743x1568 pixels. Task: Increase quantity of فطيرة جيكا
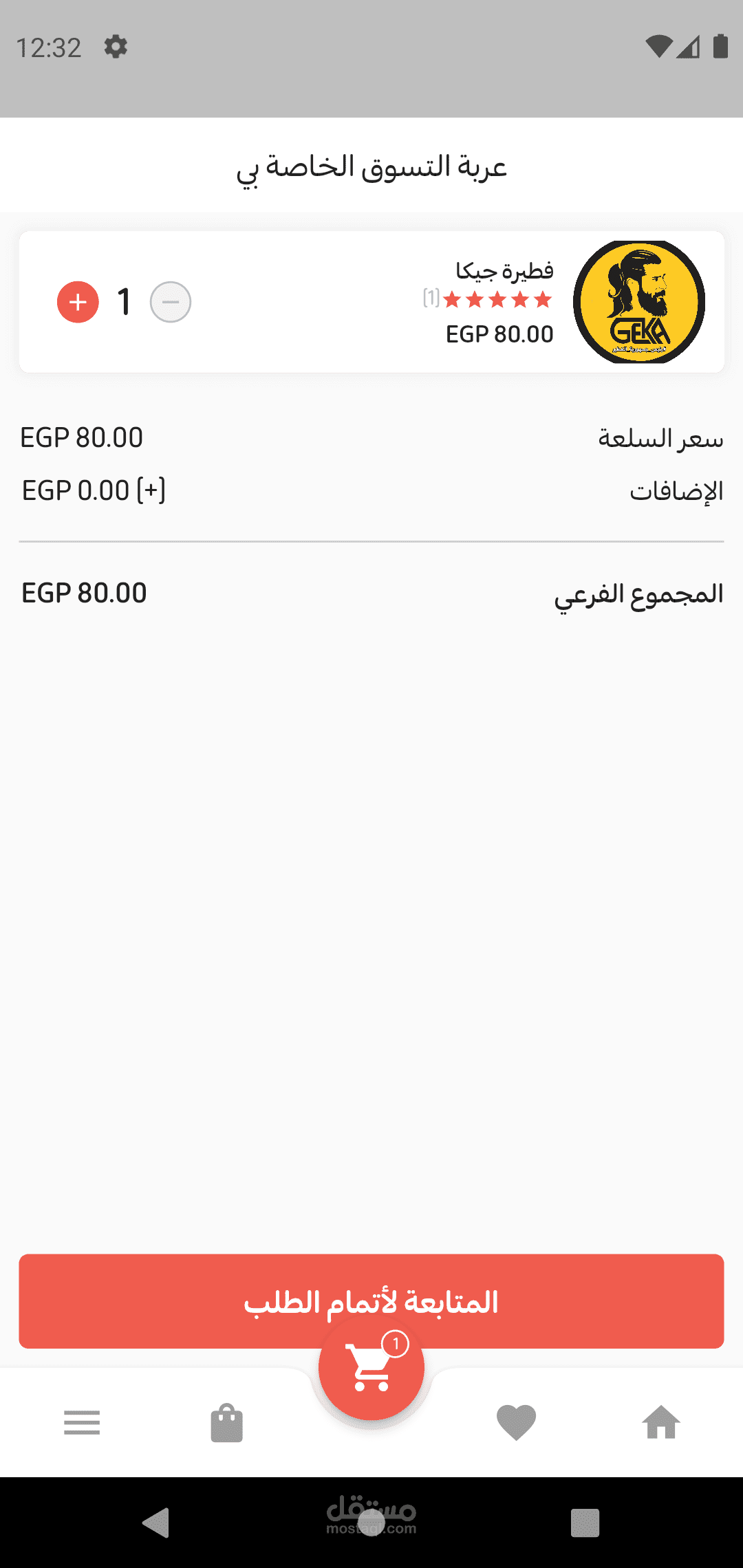pos(78,302)
